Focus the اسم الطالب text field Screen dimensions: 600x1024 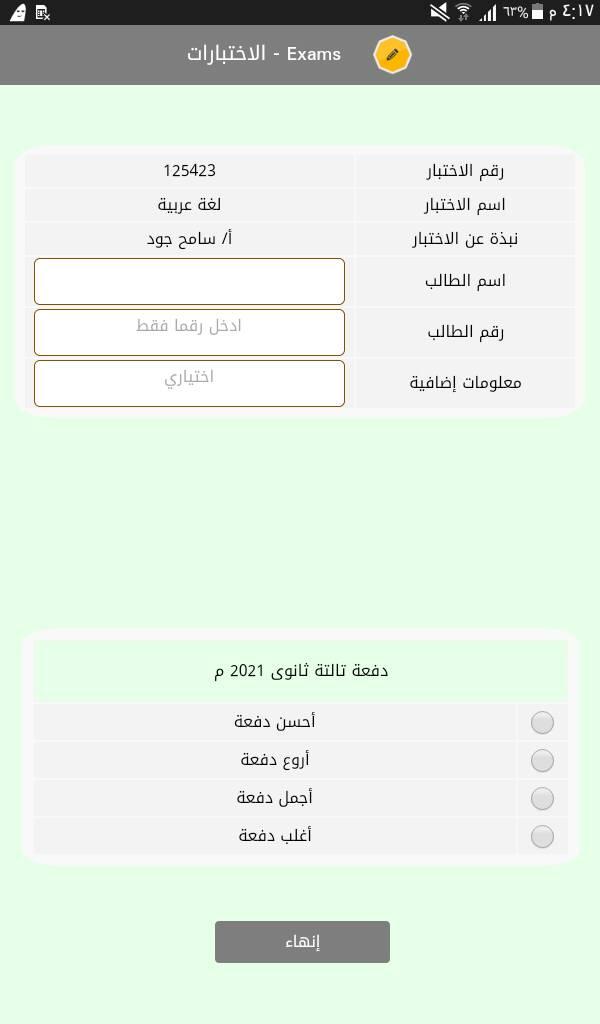(189, 281)
